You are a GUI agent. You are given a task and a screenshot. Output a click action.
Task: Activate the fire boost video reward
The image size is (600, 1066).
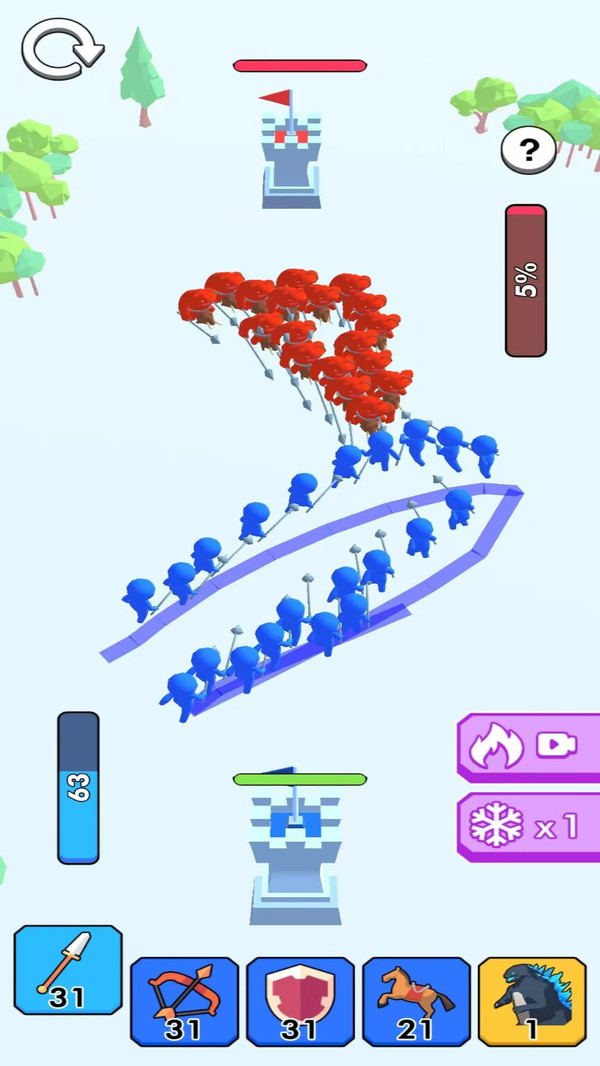click(x=528, y=746)
